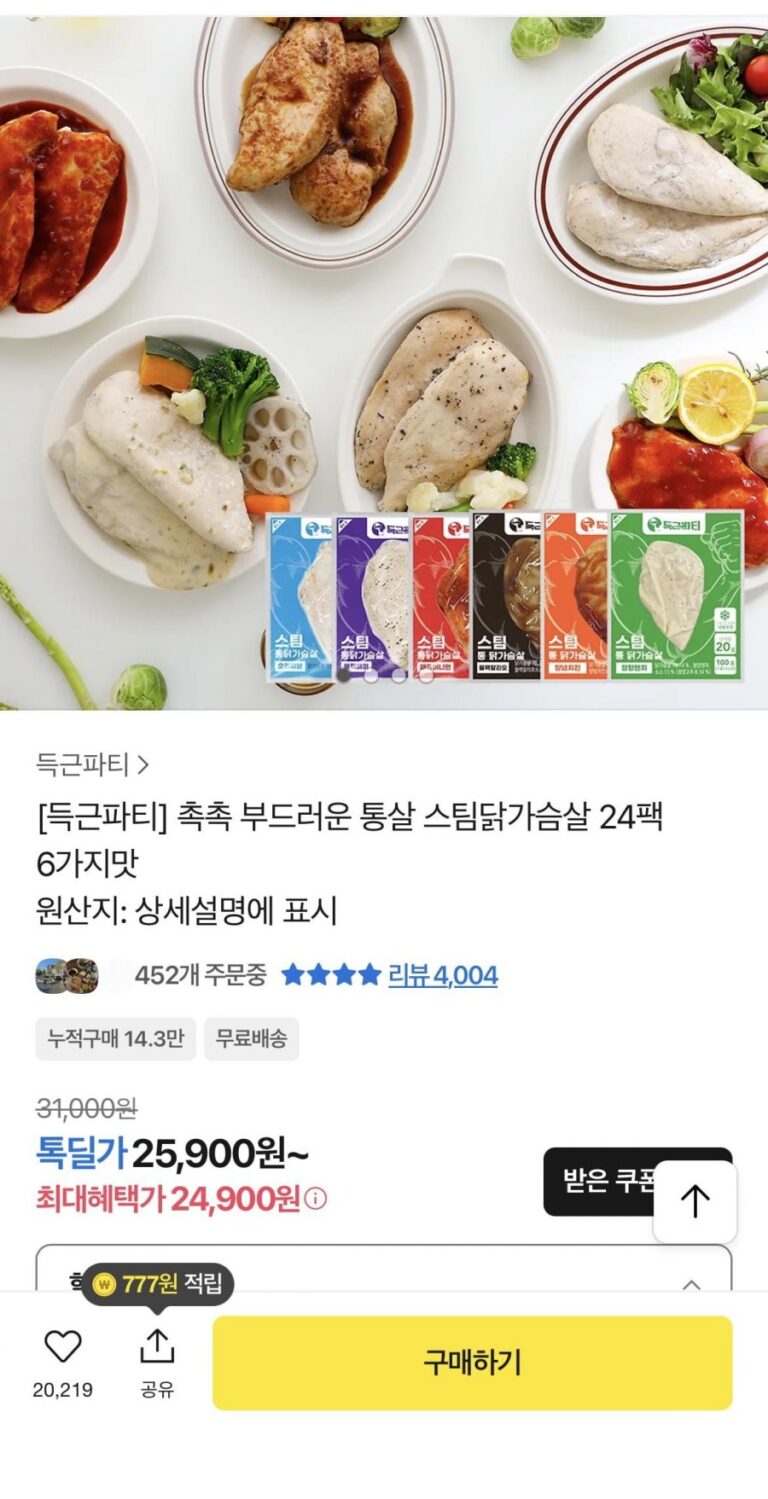
Task: Add product to wishlist with heart icon
Action: [x=63, y=1348]
